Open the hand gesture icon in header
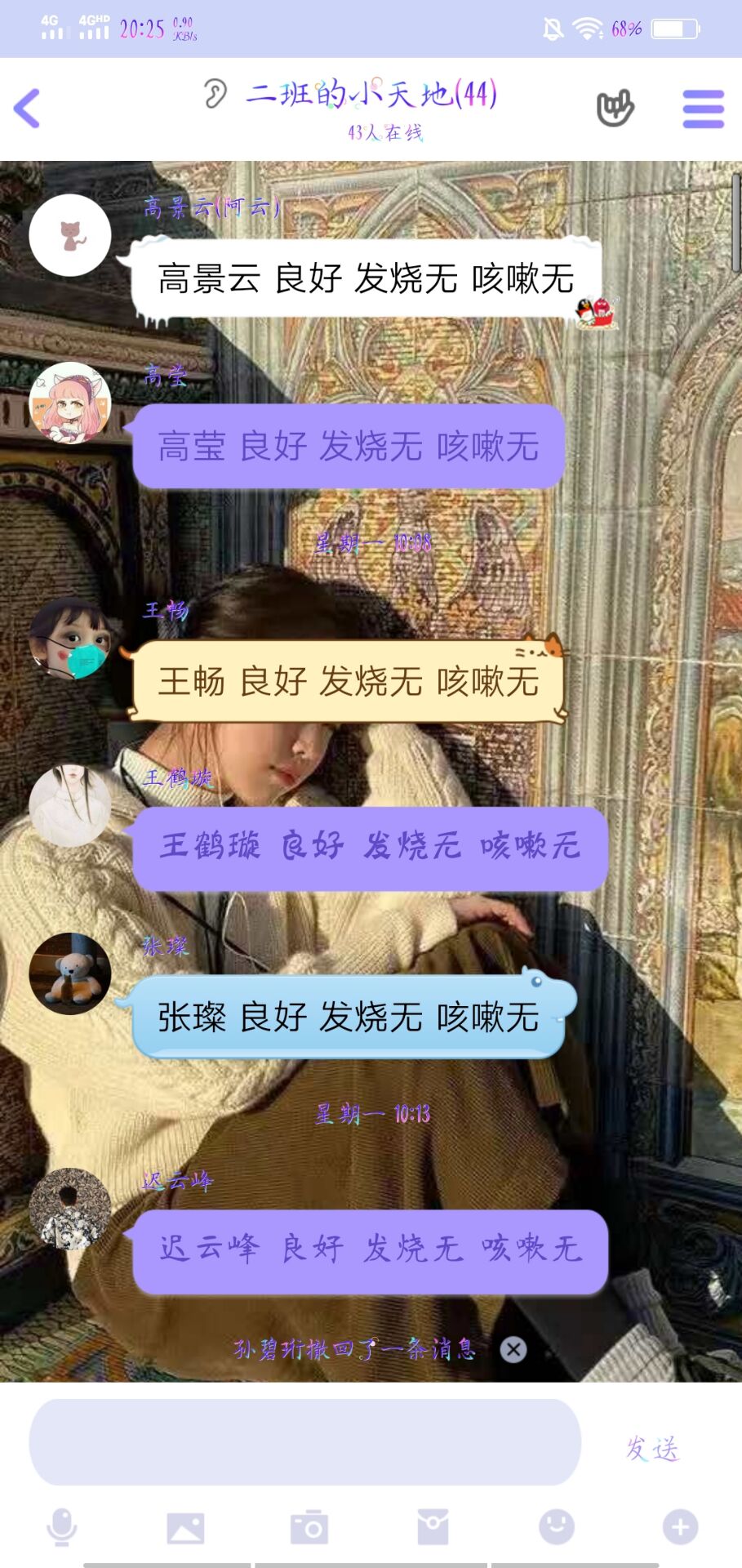The height and width of the screenshot is (1568, 742). [615, 109]
